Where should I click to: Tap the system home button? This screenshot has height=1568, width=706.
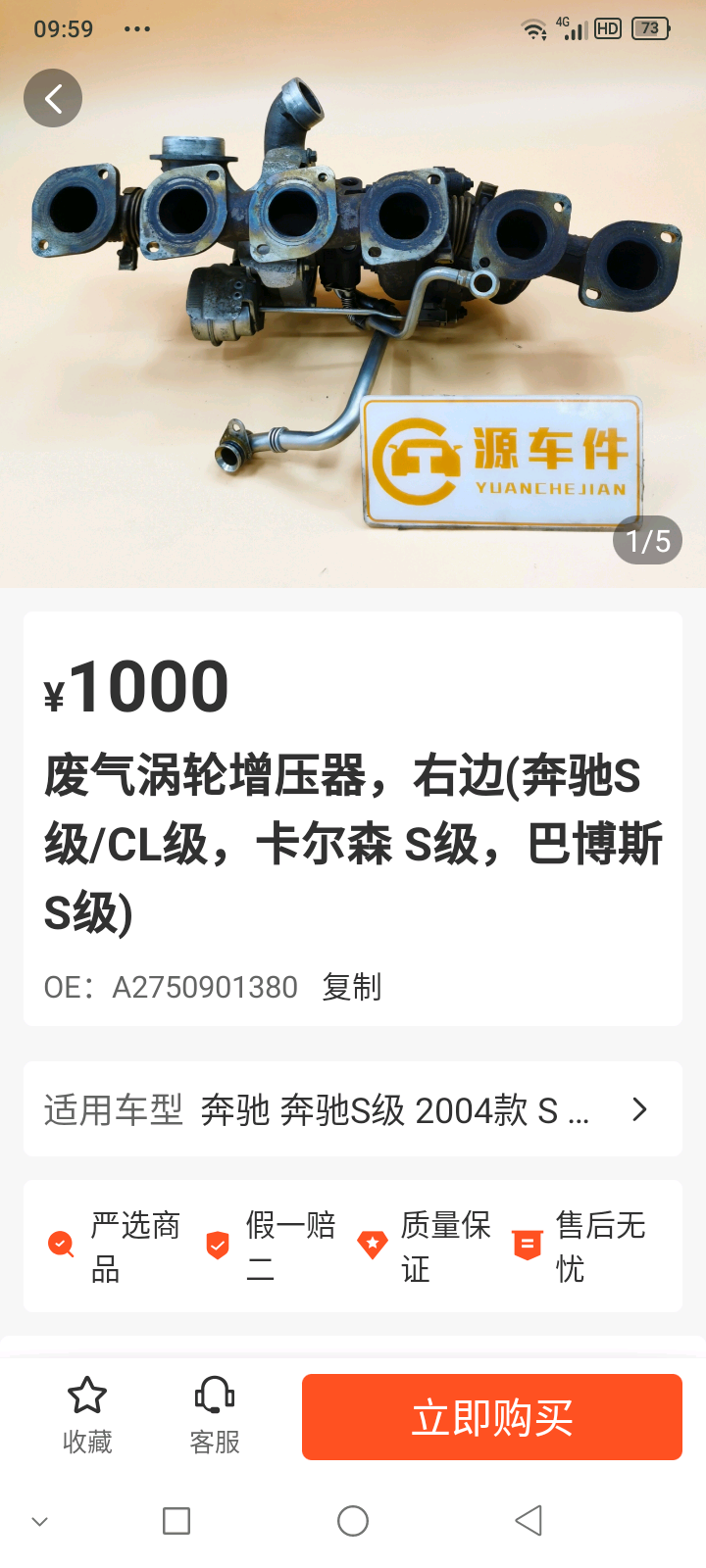[353, 1521]
